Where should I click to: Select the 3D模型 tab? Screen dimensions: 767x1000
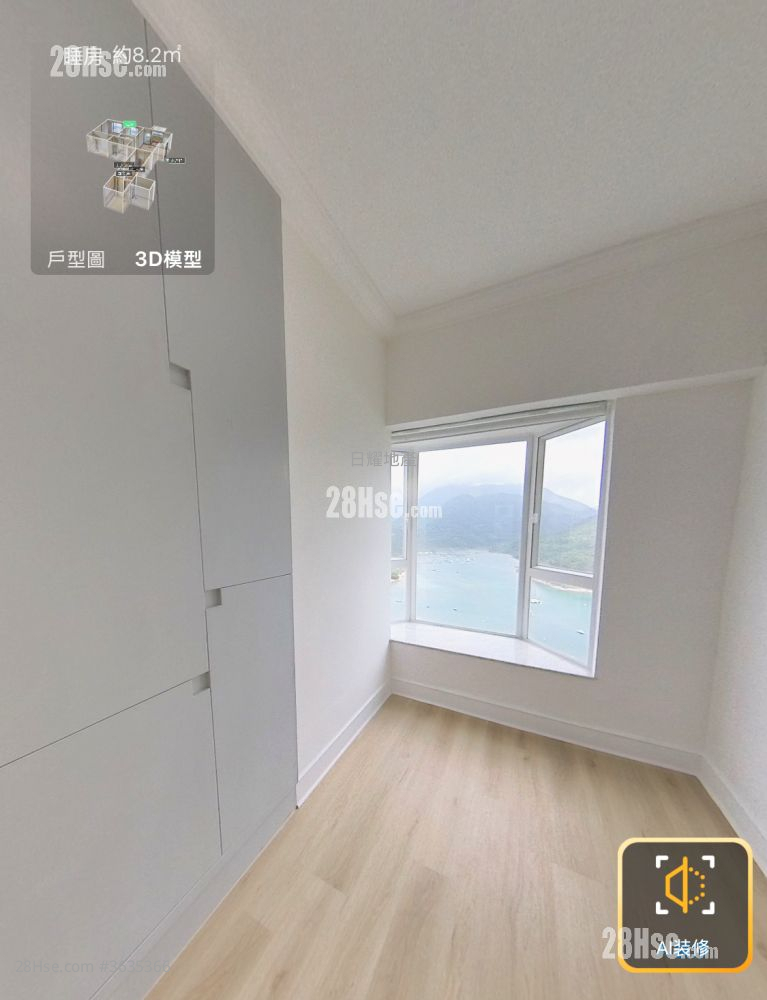168,260
